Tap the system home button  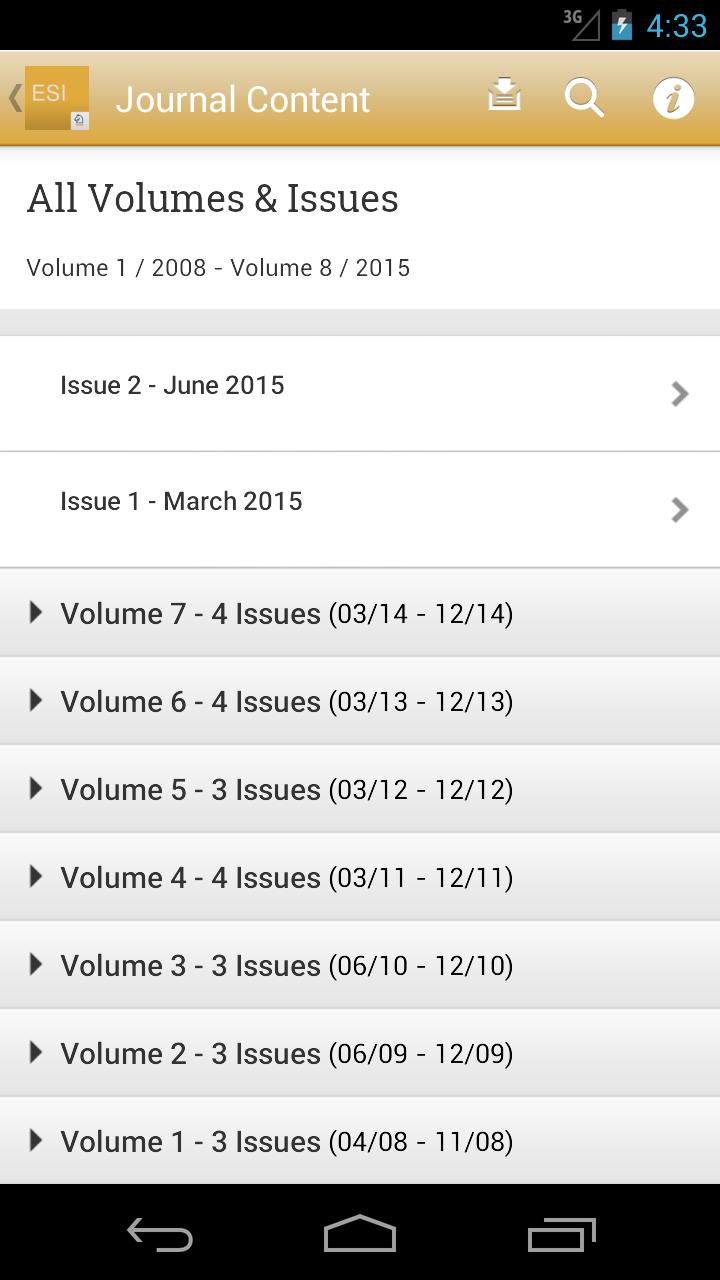pyautogui.click(x=360, y=1234)
